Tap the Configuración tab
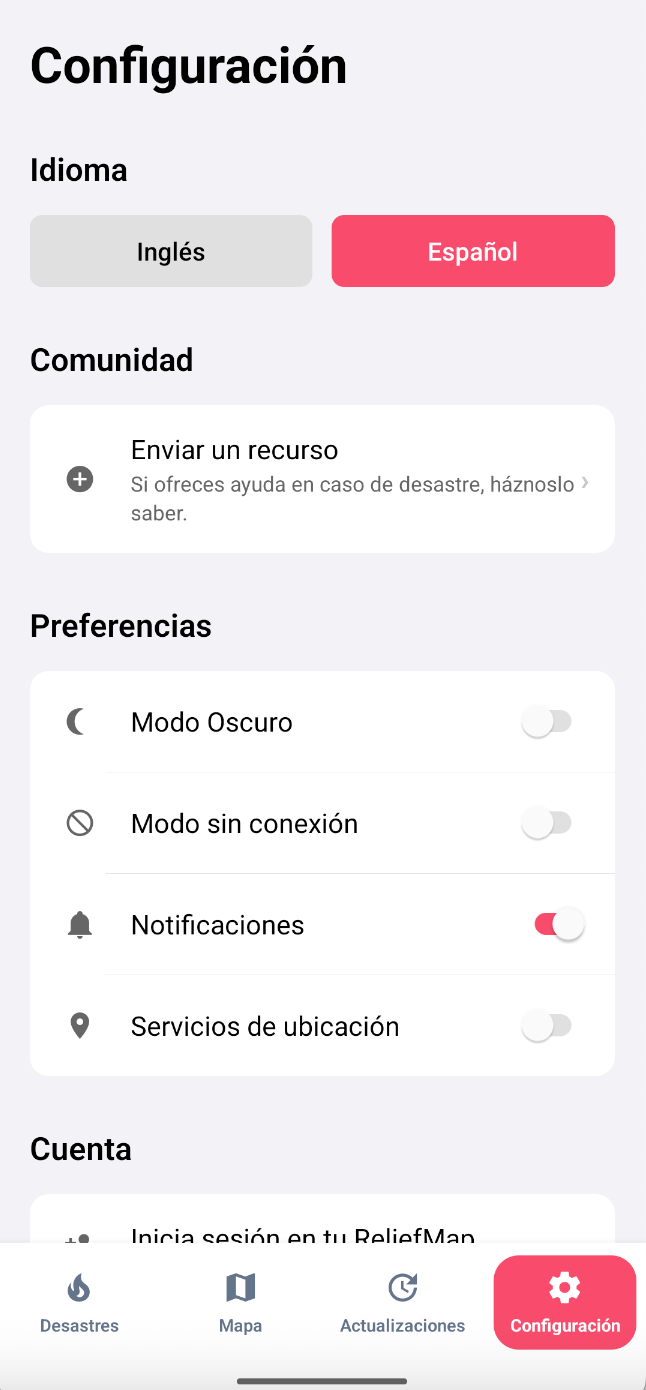Screen dimensions: 646x1390 coord(565,1303)
